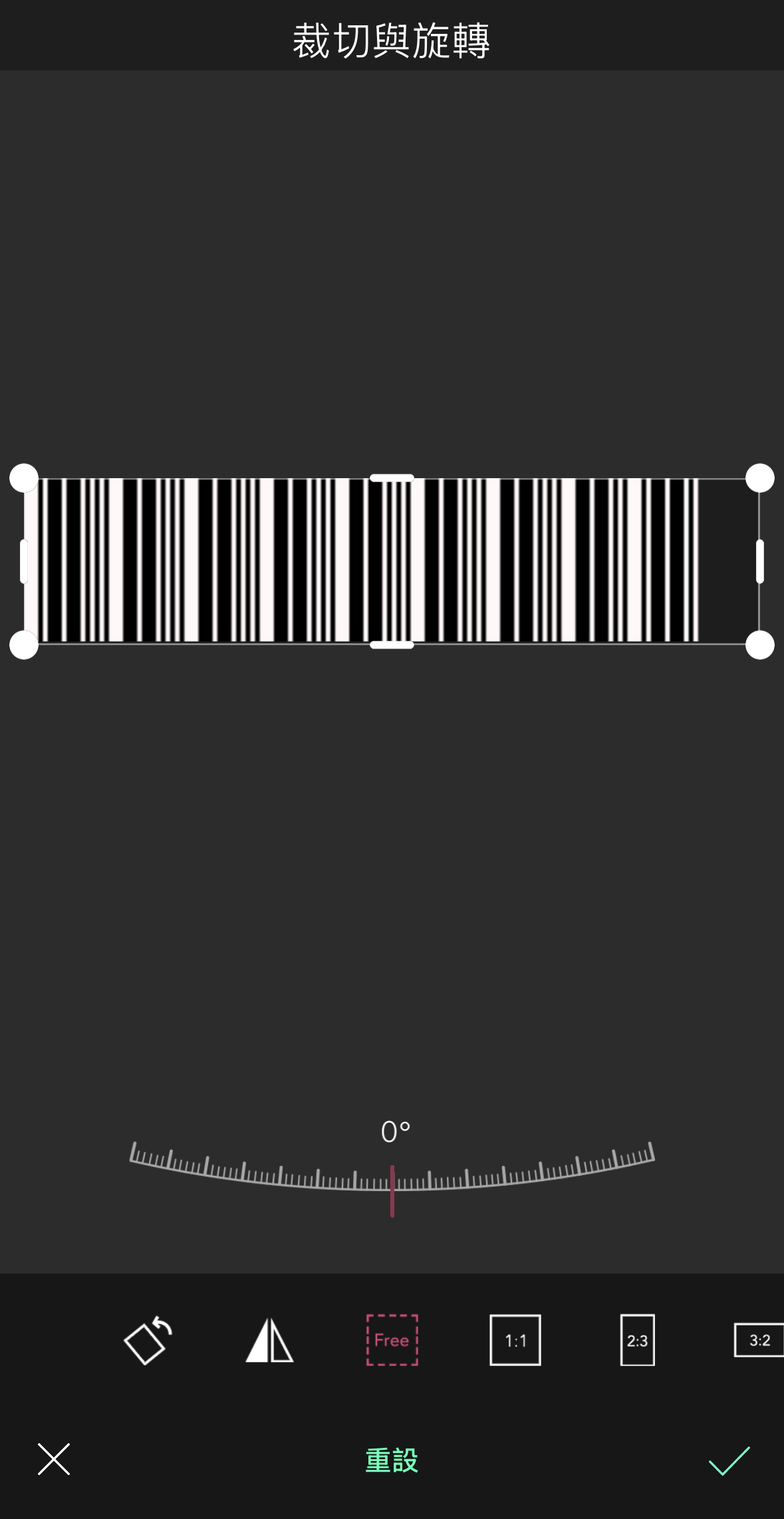Cancel cropping with the X button
Viewport: 784px width, 1519px height.
tap(54, 1460)
